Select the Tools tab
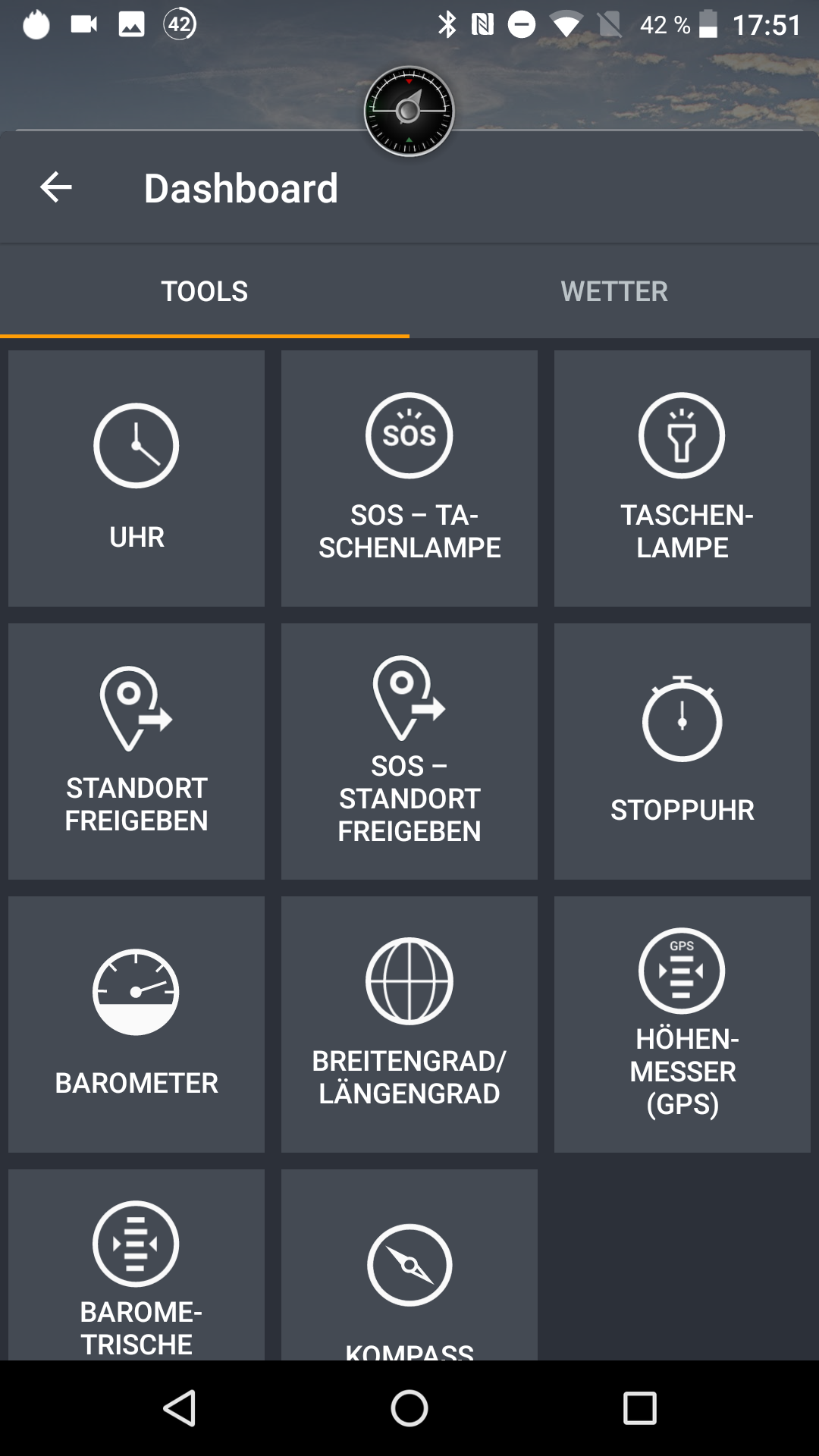Viewport: 819px width, 1456px height. pyautogui.click(x=205, y=291)
